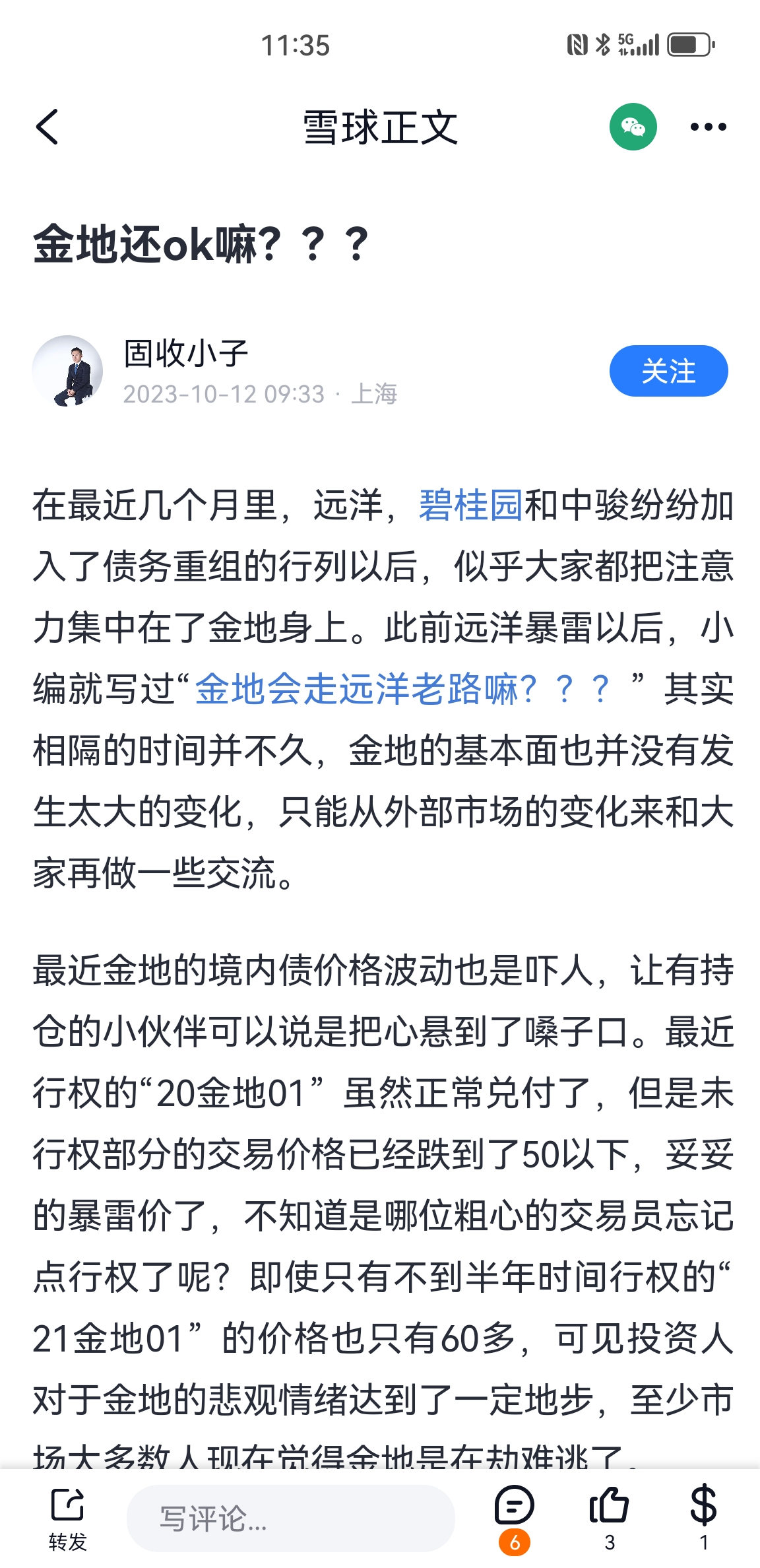Image resolution: width=760 pixels, height=1568 pixels.
Task: Open the 碧桂园 stock link
Action: 470,506
